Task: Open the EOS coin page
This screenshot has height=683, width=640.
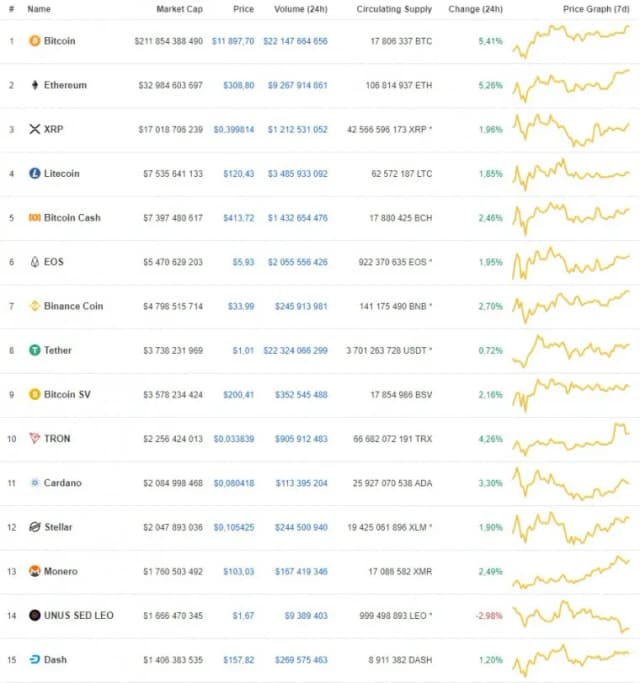Action: coord(53,261)
